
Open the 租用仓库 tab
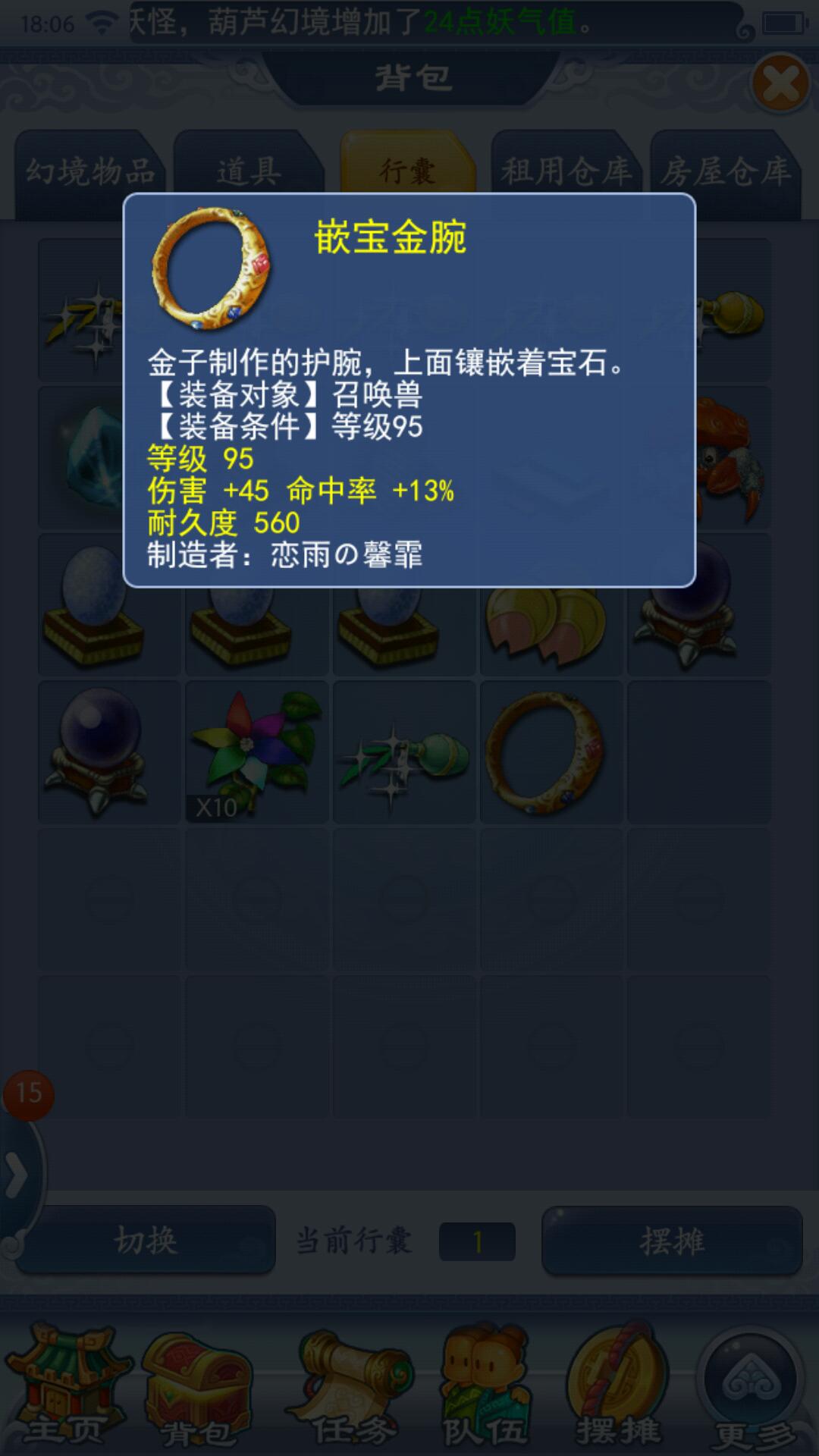(566, 171)
